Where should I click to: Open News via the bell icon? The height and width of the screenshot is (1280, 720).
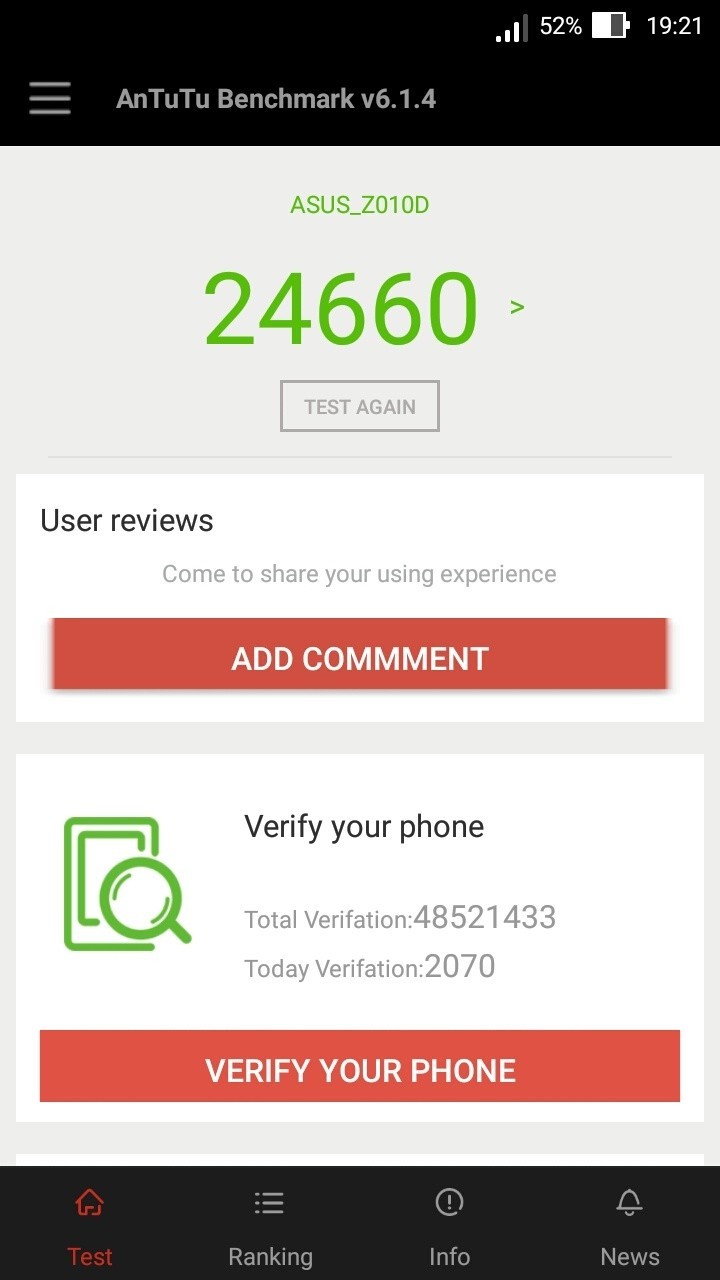click(629, 1202)
